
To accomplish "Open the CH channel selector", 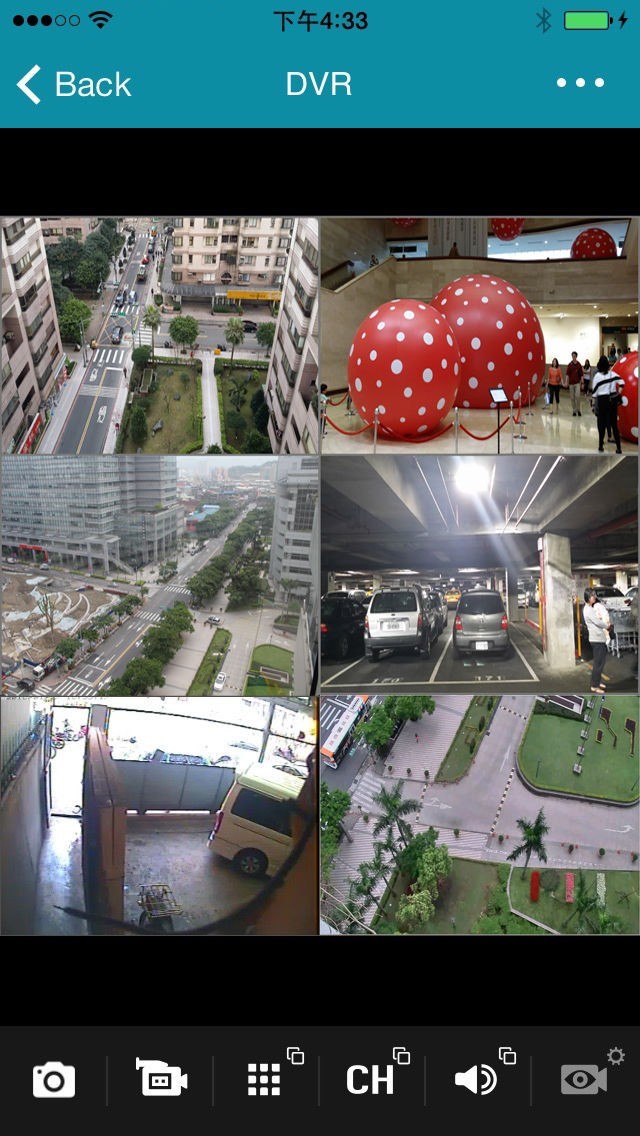I will click(x=372, y=1079).
